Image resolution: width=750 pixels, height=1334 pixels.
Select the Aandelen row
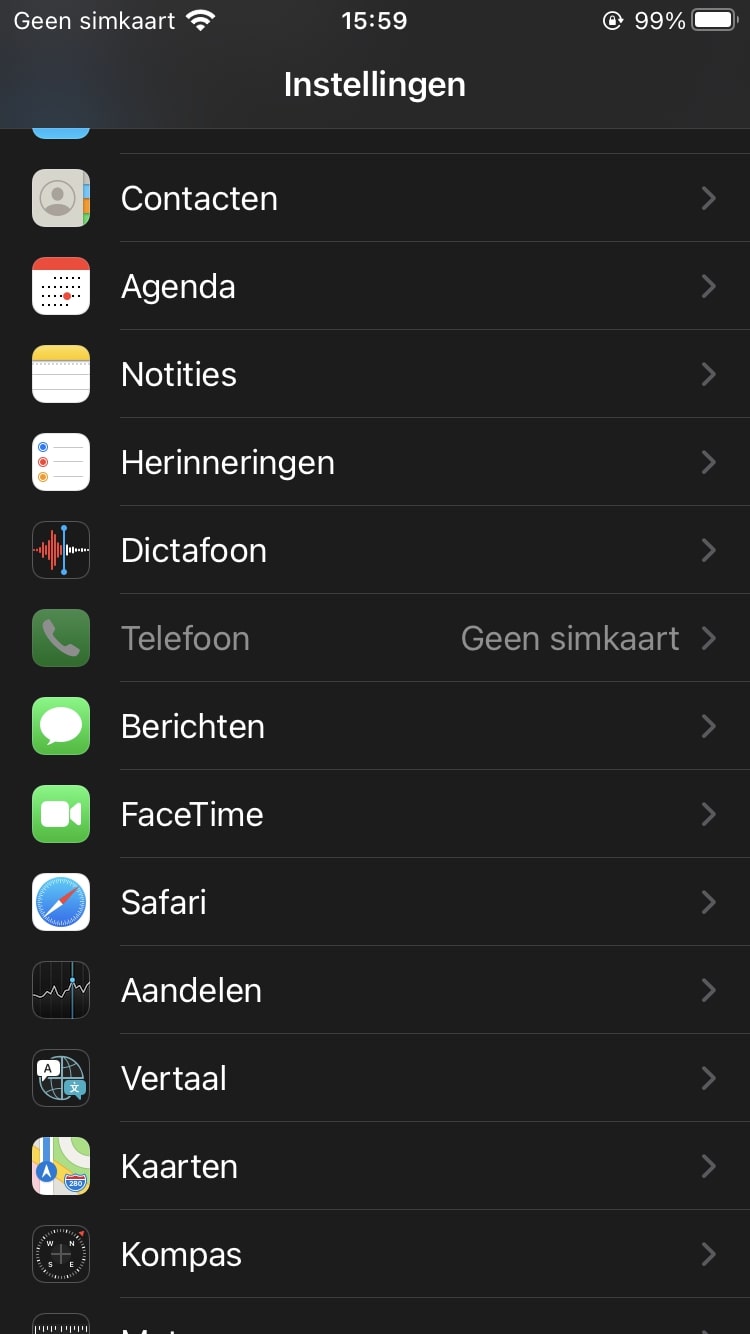(x=375, y=990)
